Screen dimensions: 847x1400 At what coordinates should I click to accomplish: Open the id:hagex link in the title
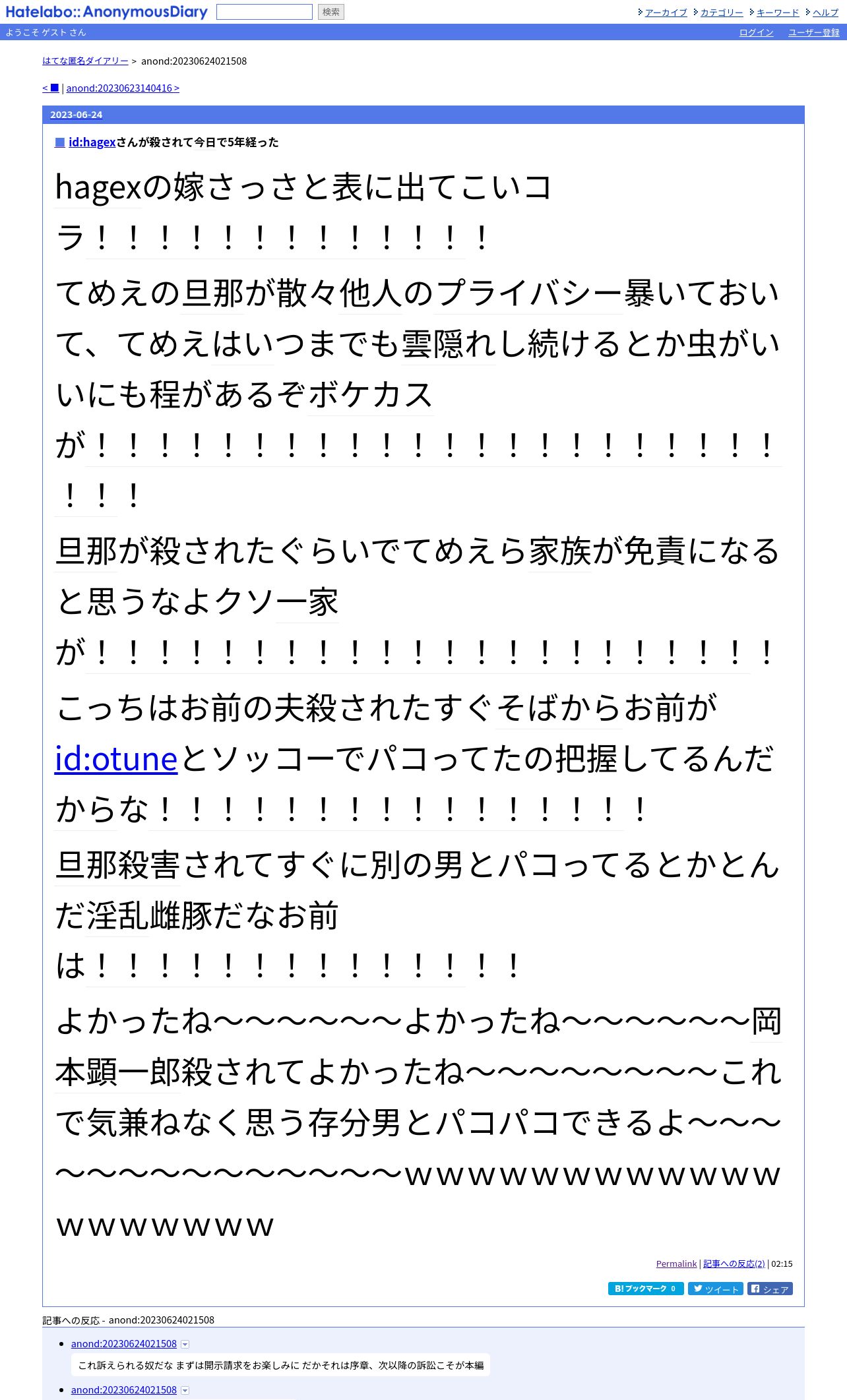(92, 142)
